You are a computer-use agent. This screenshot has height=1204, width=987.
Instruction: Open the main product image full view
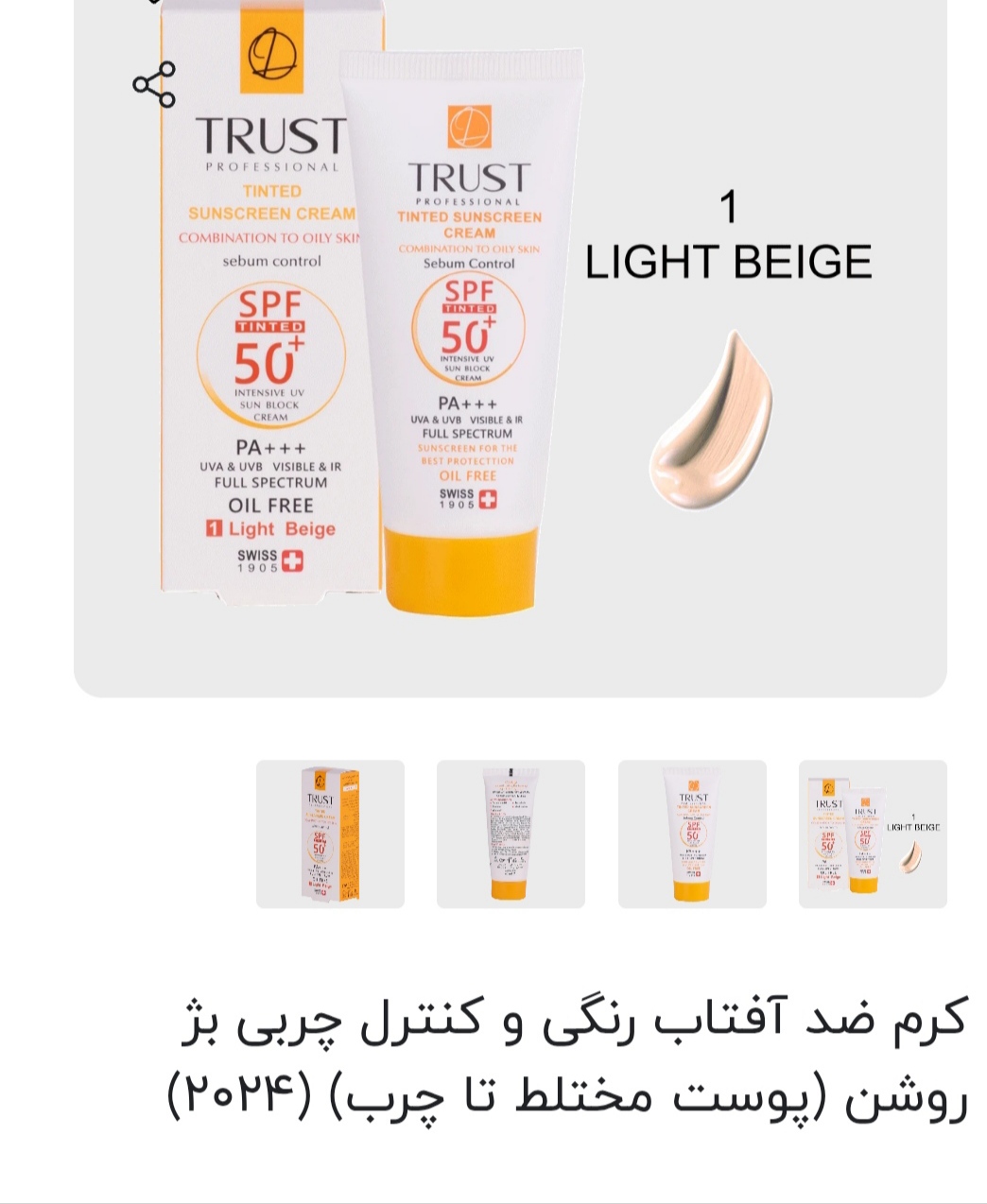(511, 350)
